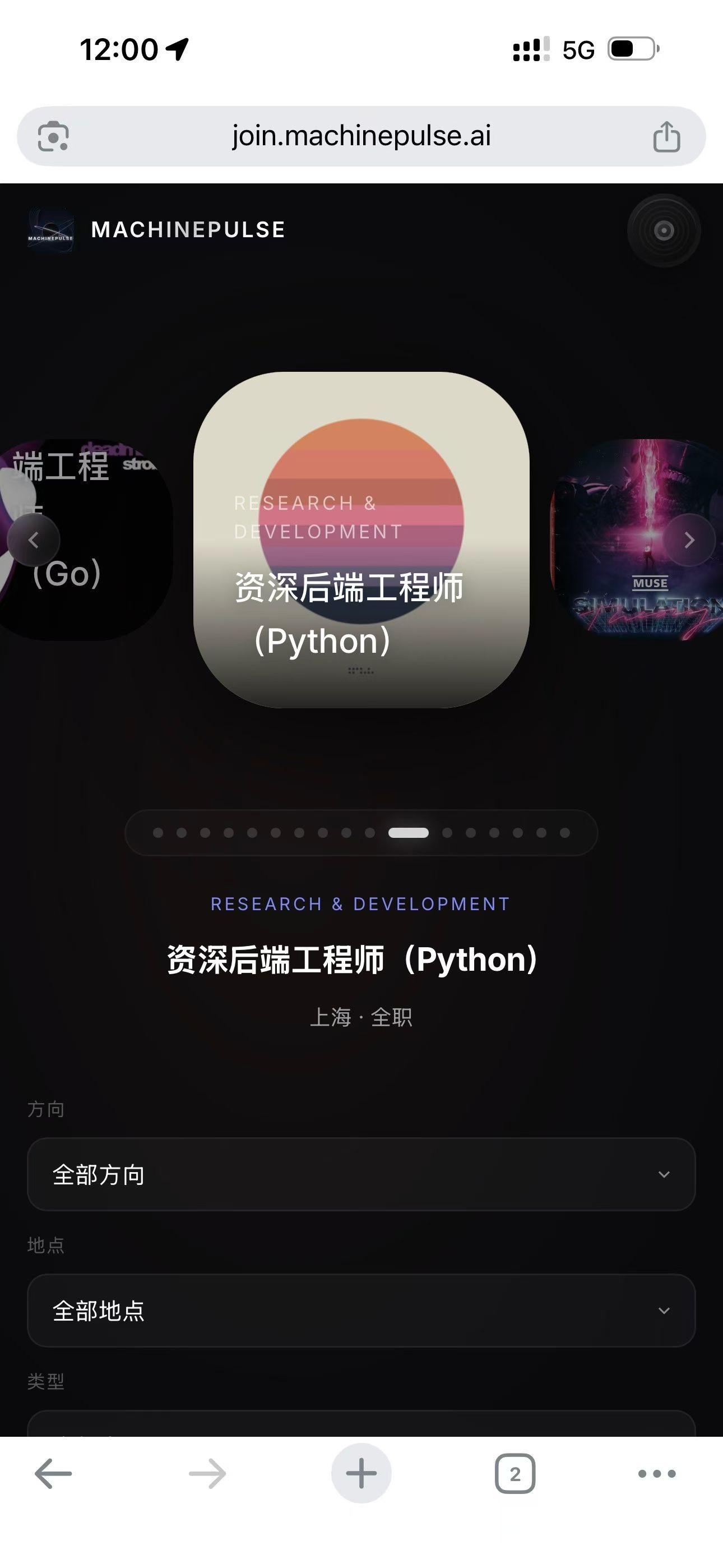The width and height of the screenshot is (723, 1568).
Task: Expand the 全部方向 dropdown
Action: point(361,1174)
